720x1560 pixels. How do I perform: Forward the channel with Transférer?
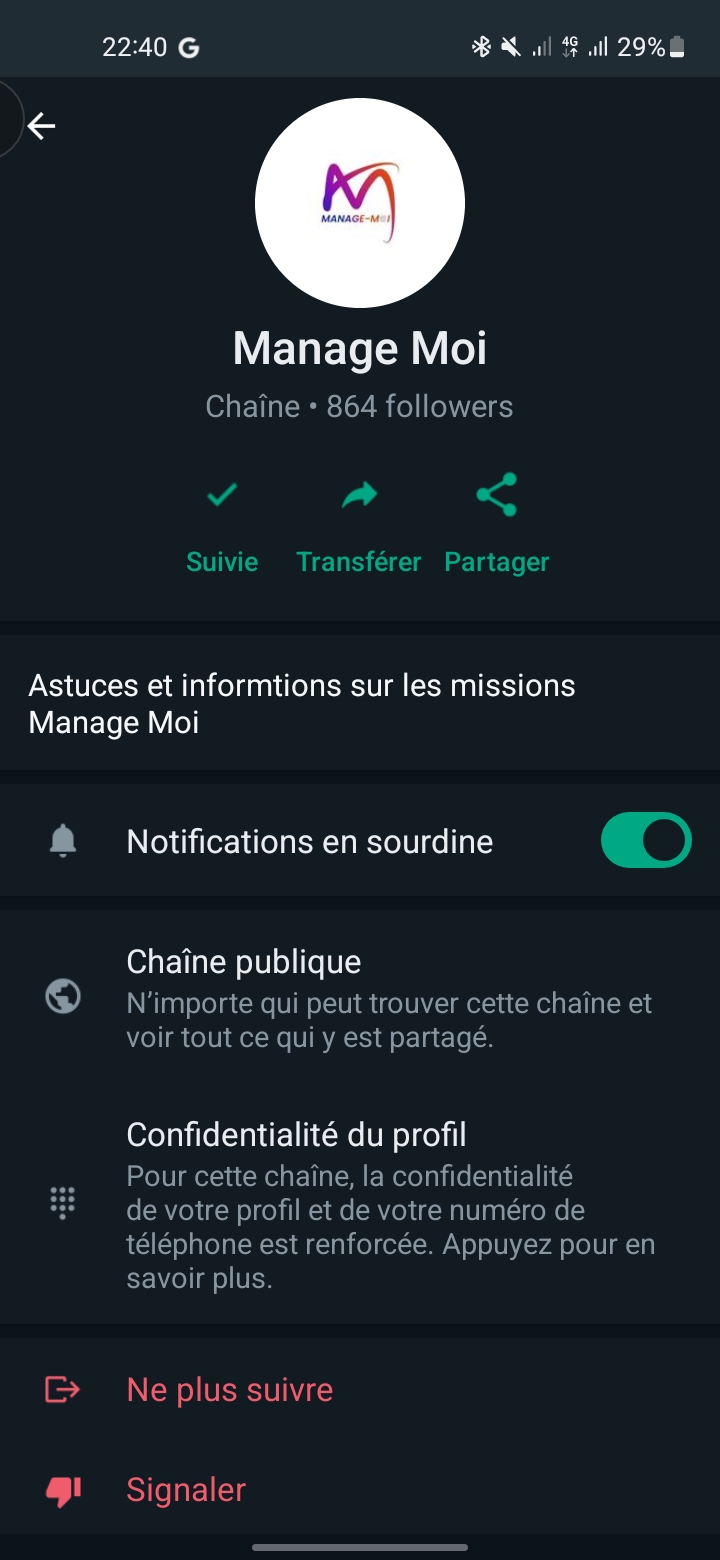[x=359, y=525]
